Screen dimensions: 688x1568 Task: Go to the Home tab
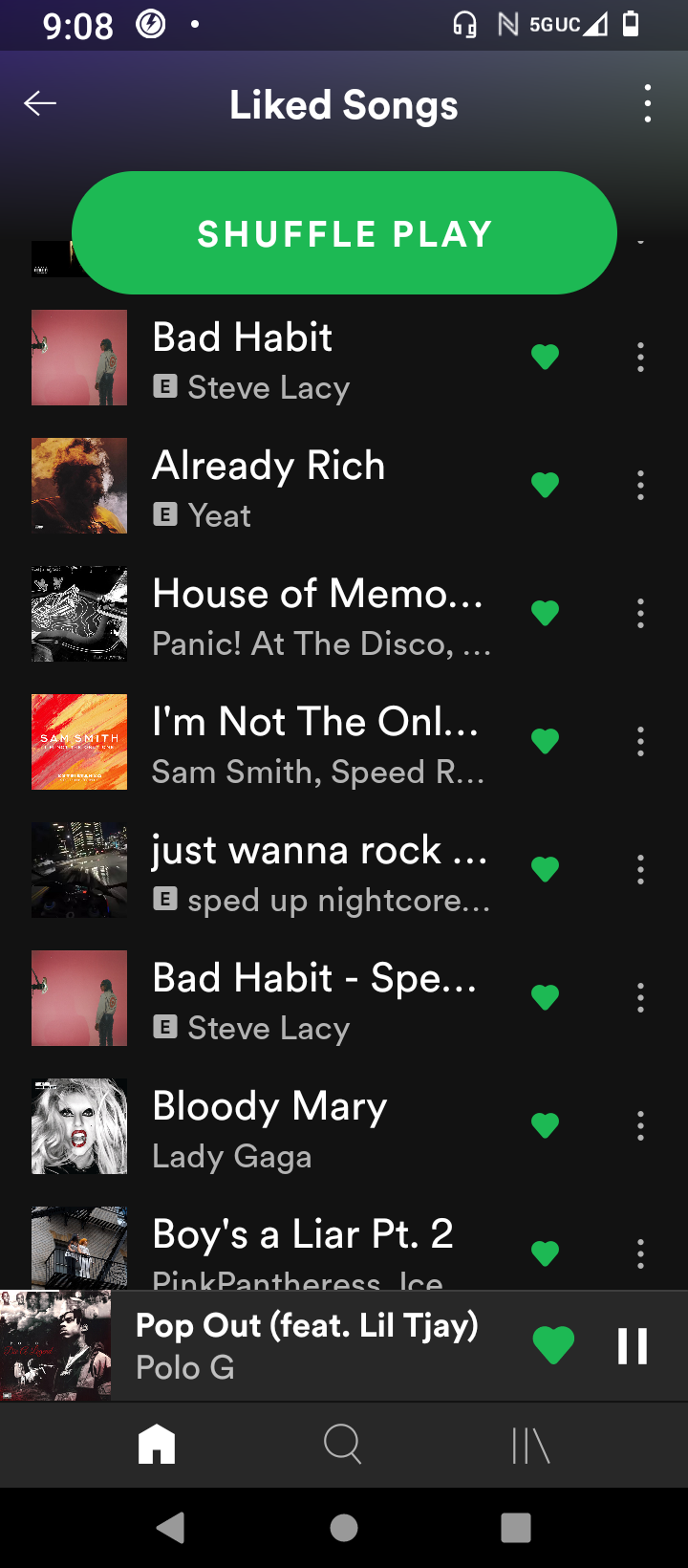[x=157, y=1445]
